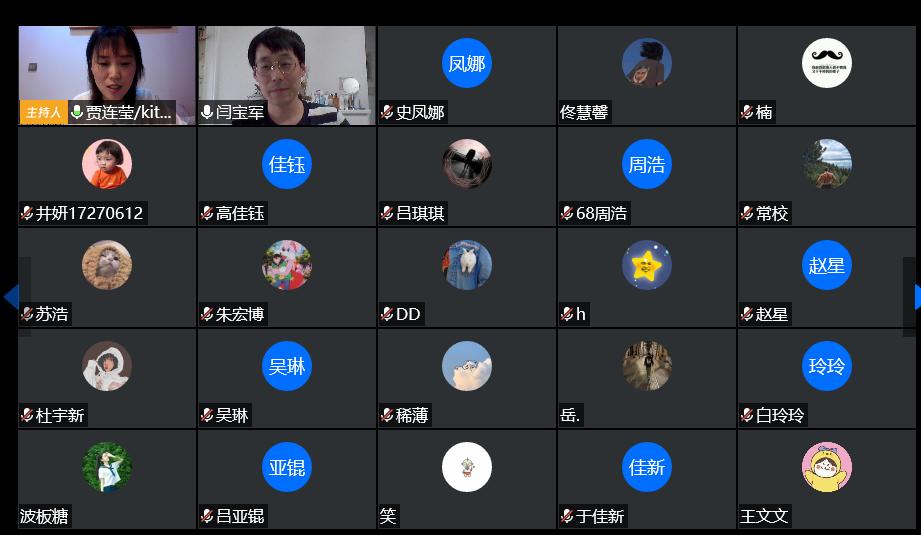
Task: Select participant tile 白玲玲
Action: [827, 378]
